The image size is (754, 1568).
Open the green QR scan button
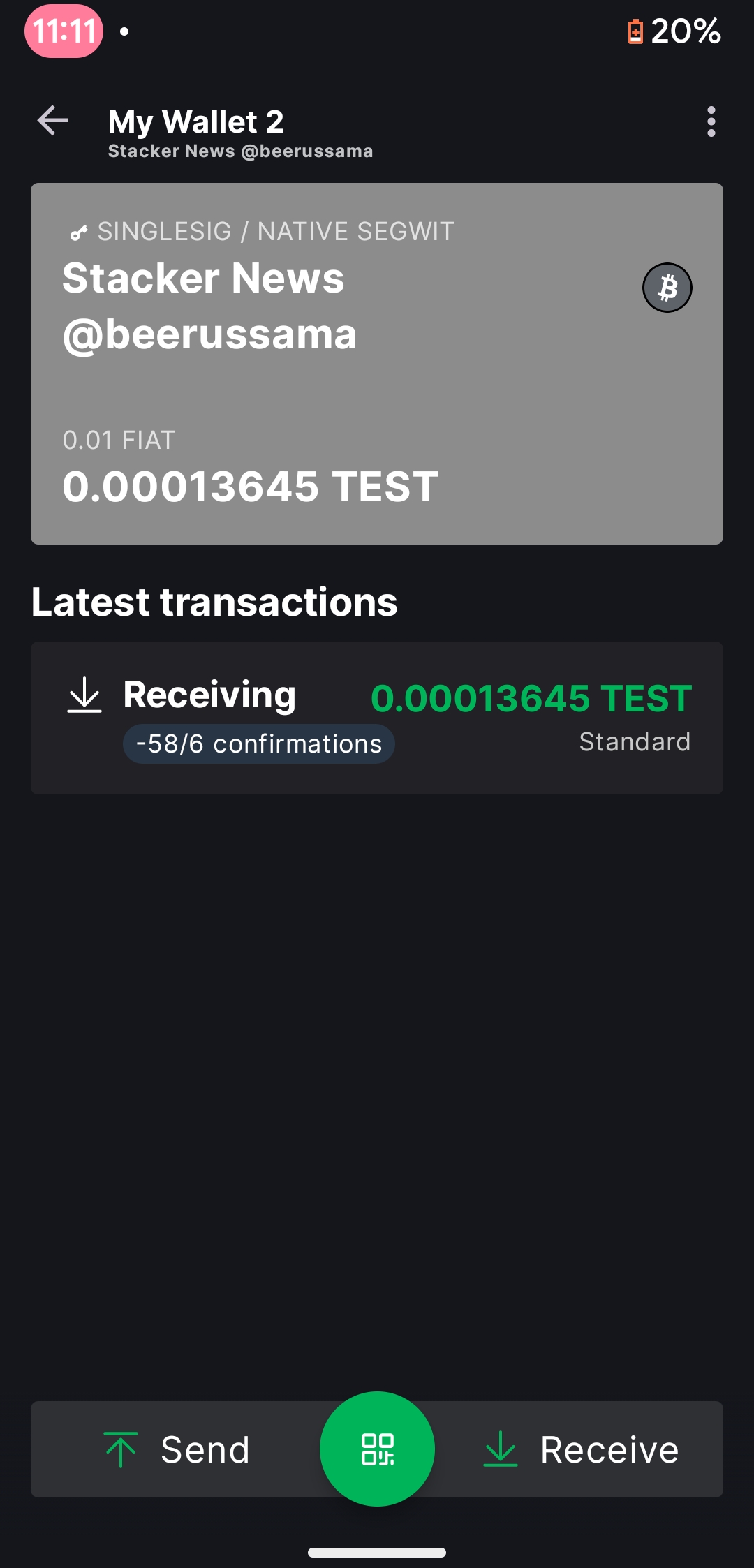pos(377,1449)
